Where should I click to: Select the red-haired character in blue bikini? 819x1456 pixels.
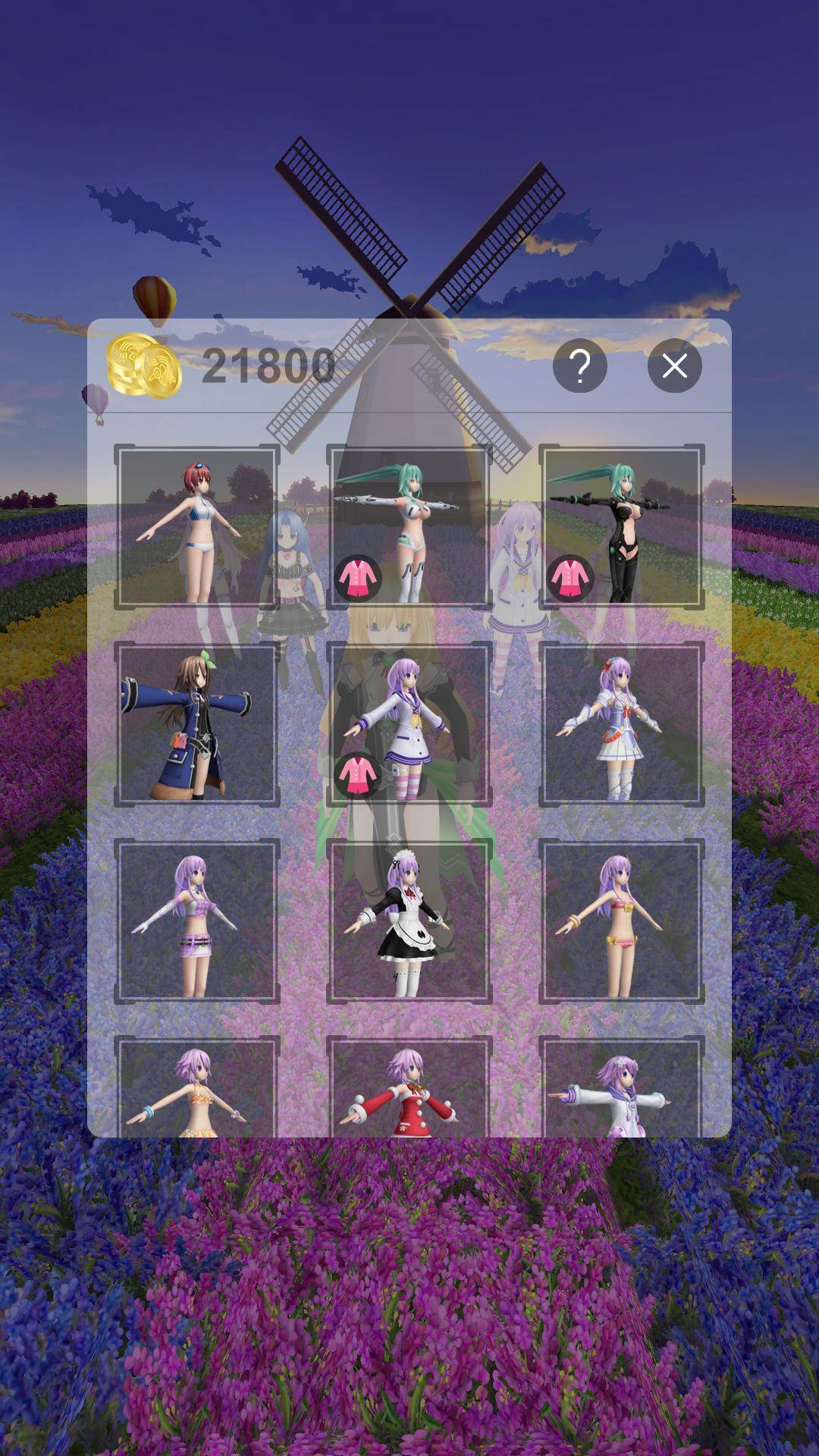pos(196,527)
